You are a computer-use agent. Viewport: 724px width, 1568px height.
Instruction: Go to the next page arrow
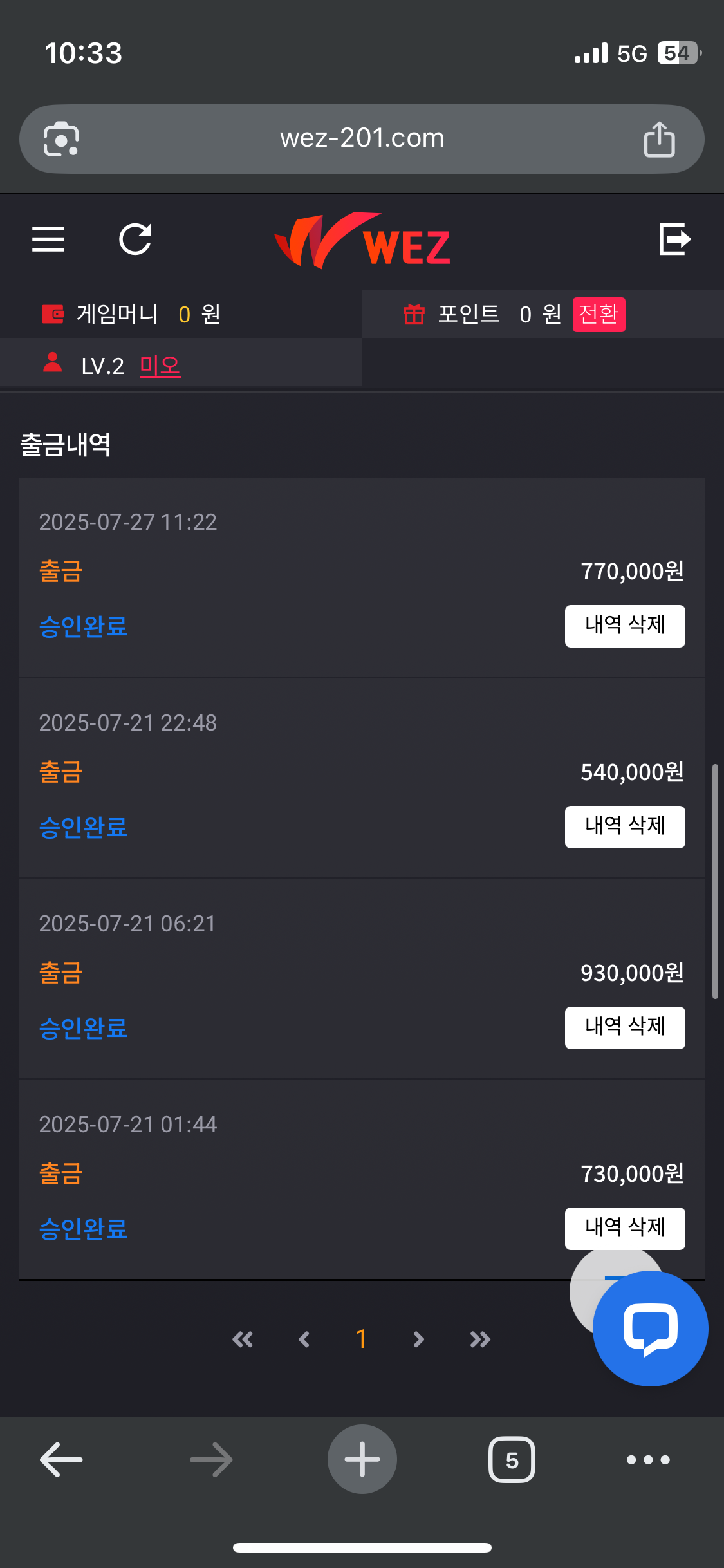[x=418, y=1339]
